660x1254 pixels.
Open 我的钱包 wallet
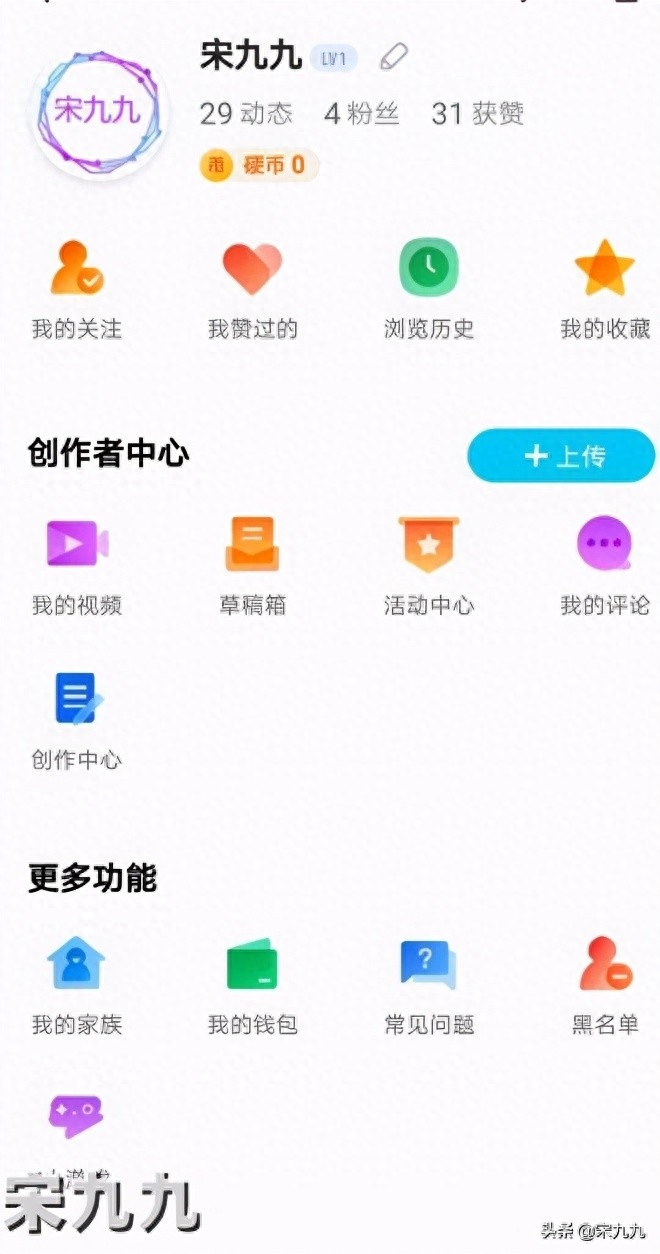[x=252, y=965]
